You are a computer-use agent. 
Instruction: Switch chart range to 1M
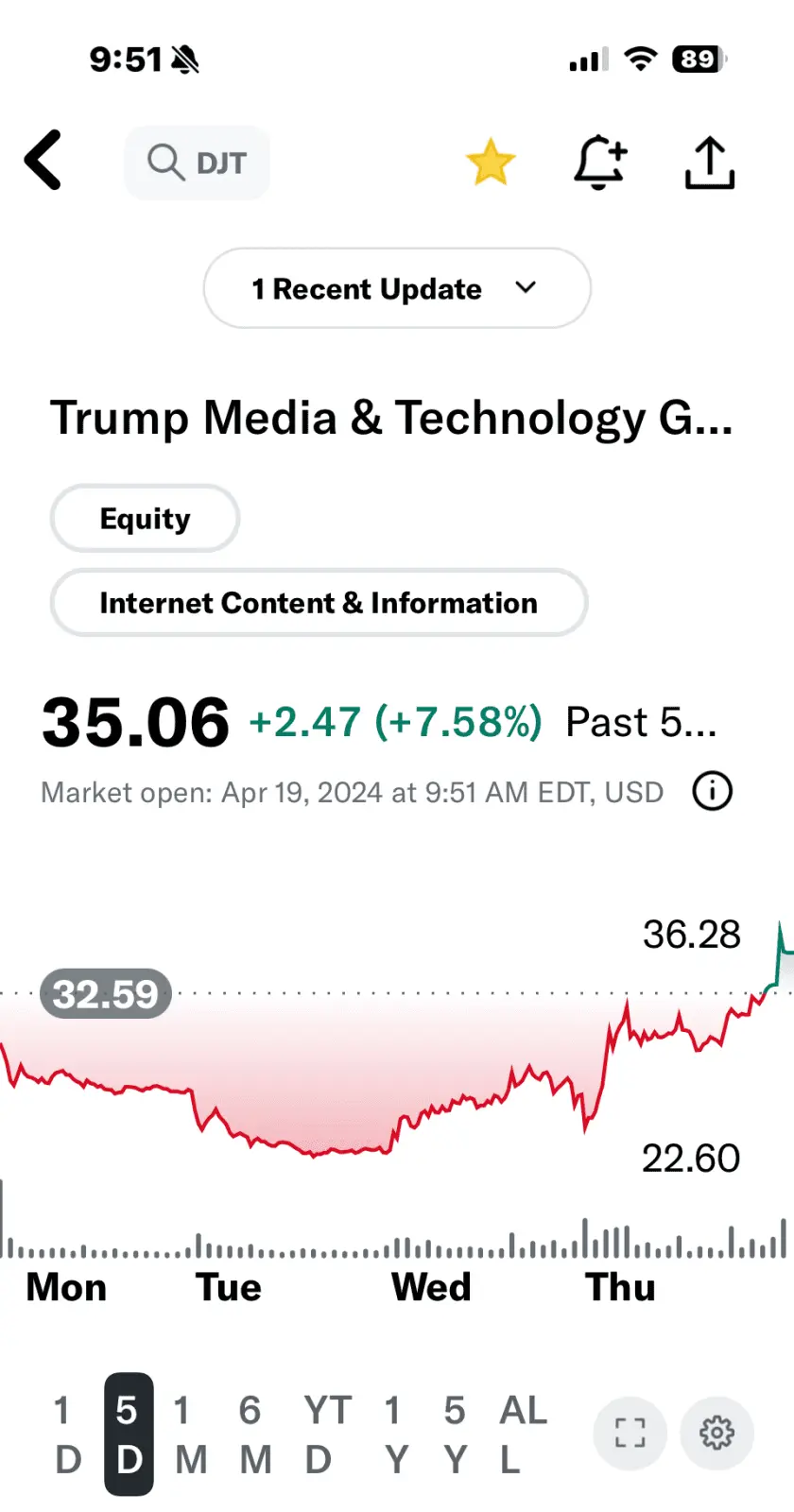coord(190,1435)
